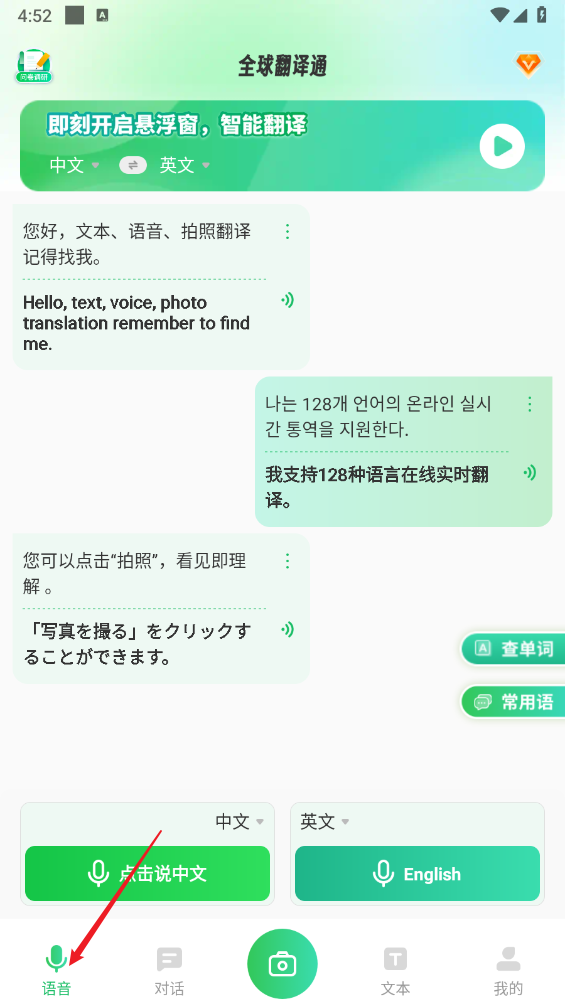
Task: Open options for the 'Hello, text, voice' message
Action: (x=287, y=231)
